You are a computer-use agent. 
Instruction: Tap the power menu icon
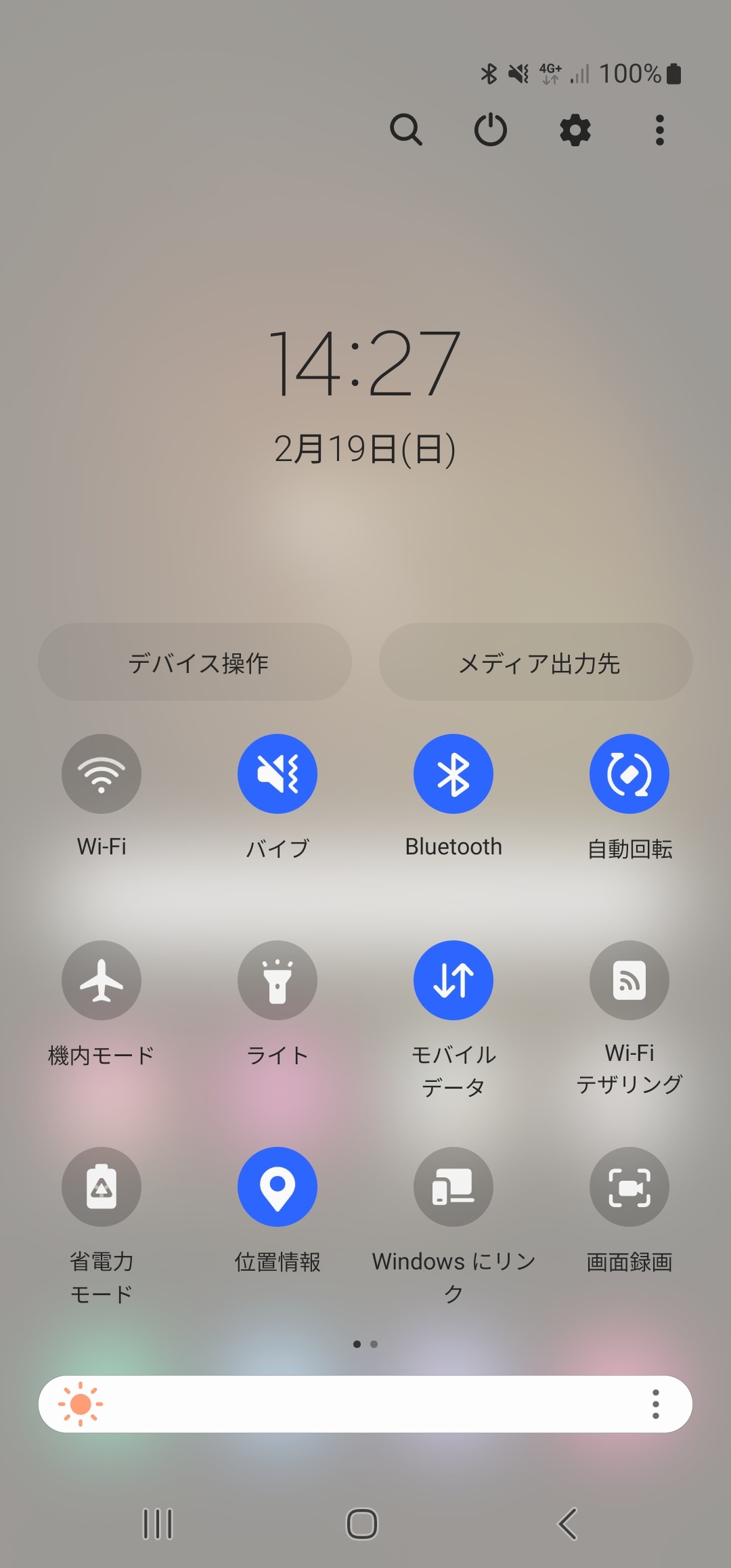[491, 130]
